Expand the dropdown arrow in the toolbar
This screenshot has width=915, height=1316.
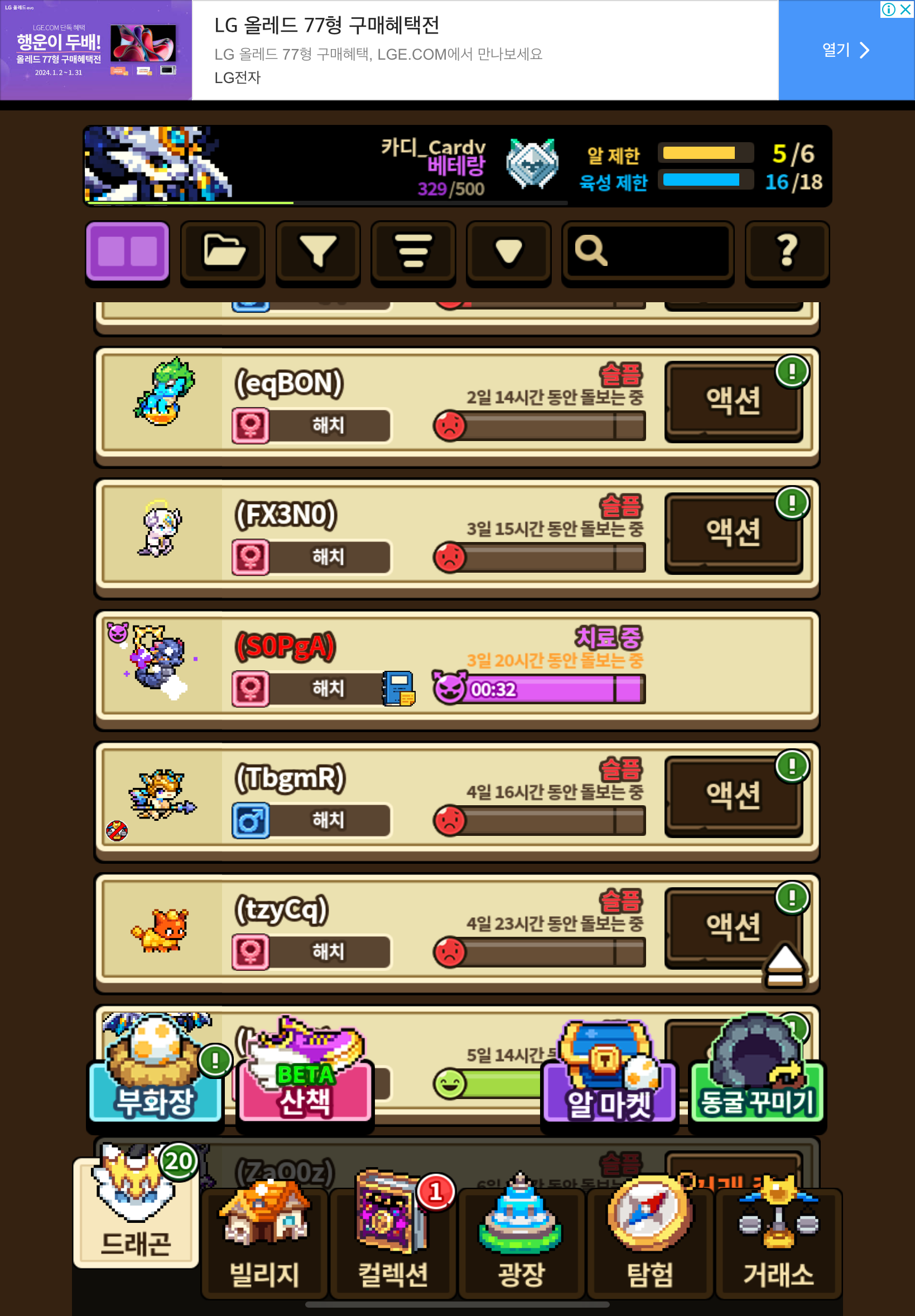pyautogui.click(x=508, y=251)
